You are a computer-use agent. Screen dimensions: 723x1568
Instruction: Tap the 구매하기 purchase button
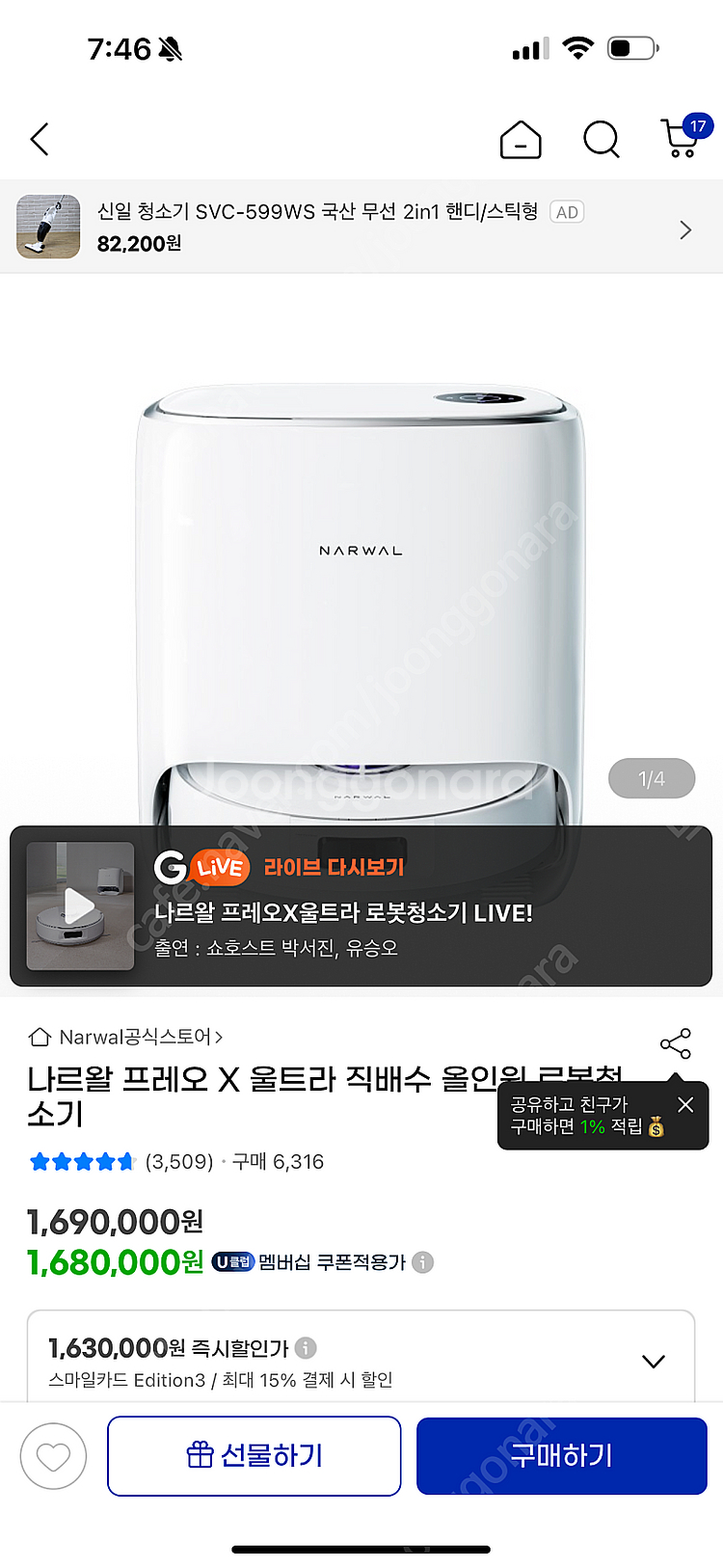coord(561,1455)
